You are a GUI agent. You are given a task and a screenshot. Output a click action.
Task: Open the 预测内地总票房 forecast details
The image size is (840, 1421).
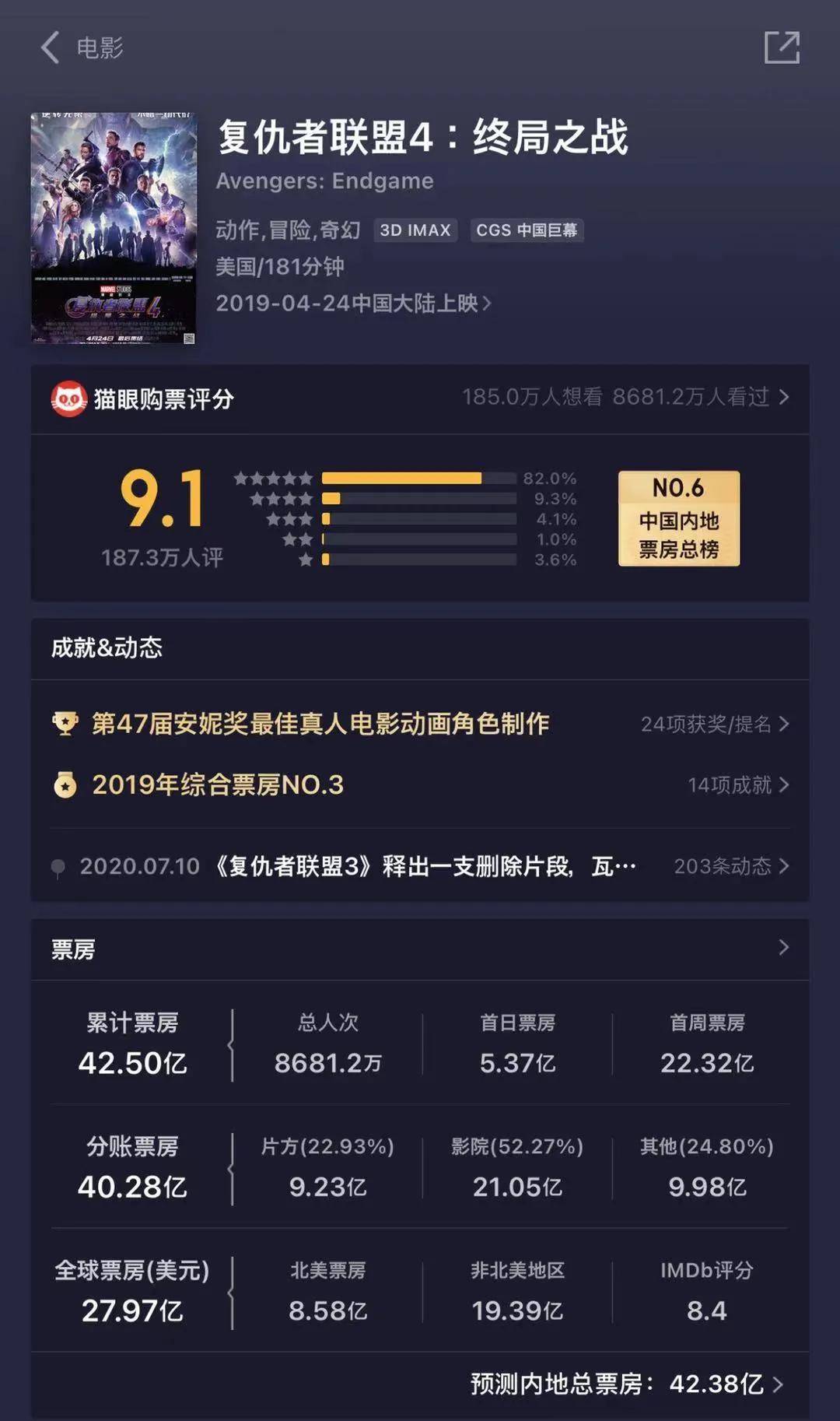tap(627, 1384)
